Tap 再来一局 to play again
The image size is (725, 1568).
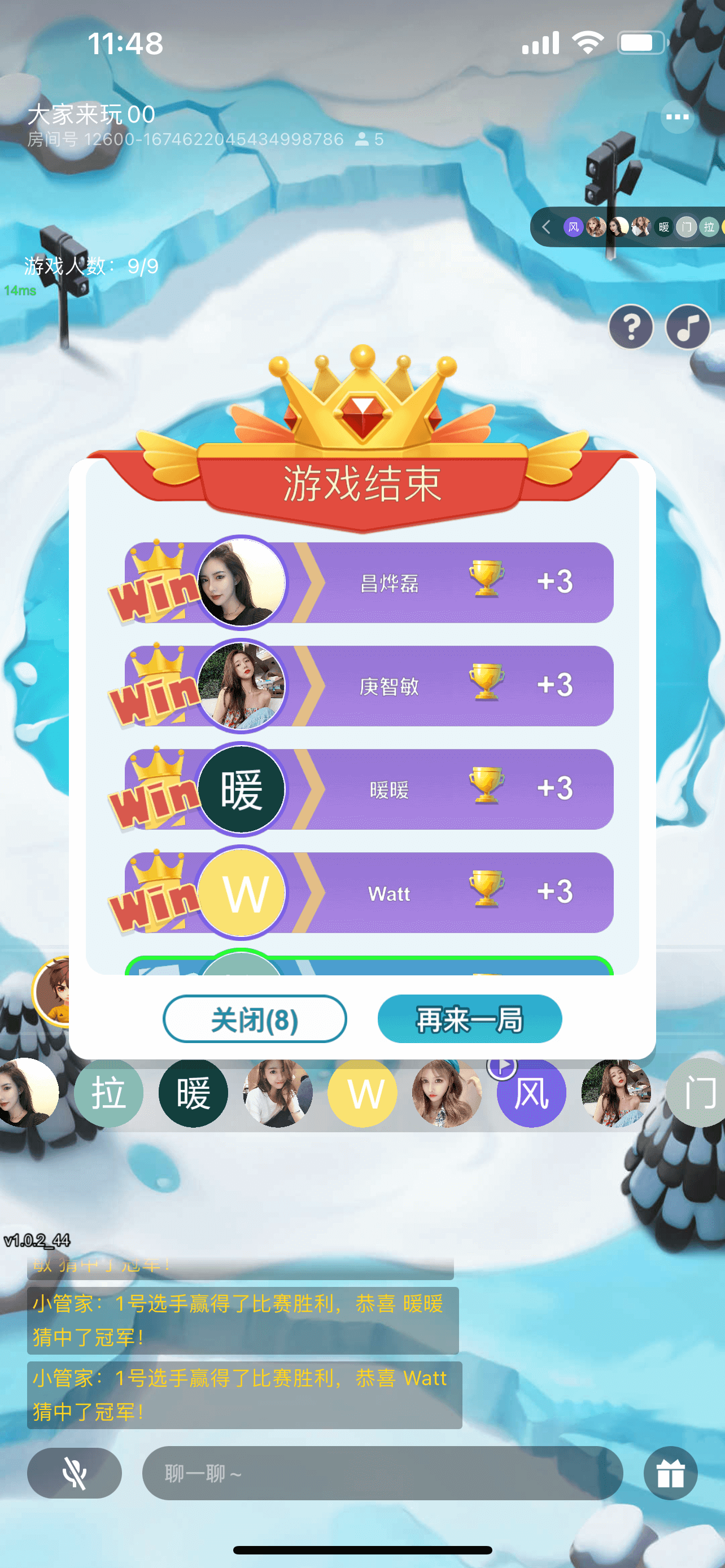(469, 1019)
